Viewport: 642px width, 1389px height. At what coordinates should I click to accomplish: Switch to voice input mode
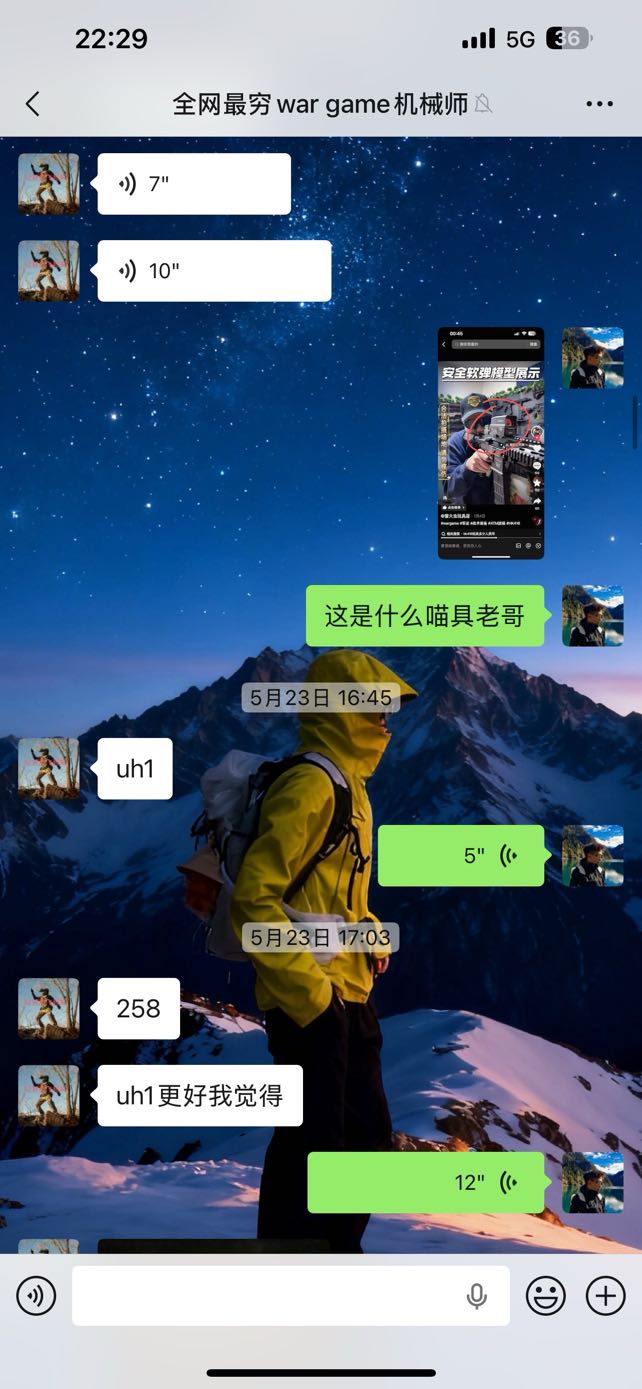click(36, 1297)
